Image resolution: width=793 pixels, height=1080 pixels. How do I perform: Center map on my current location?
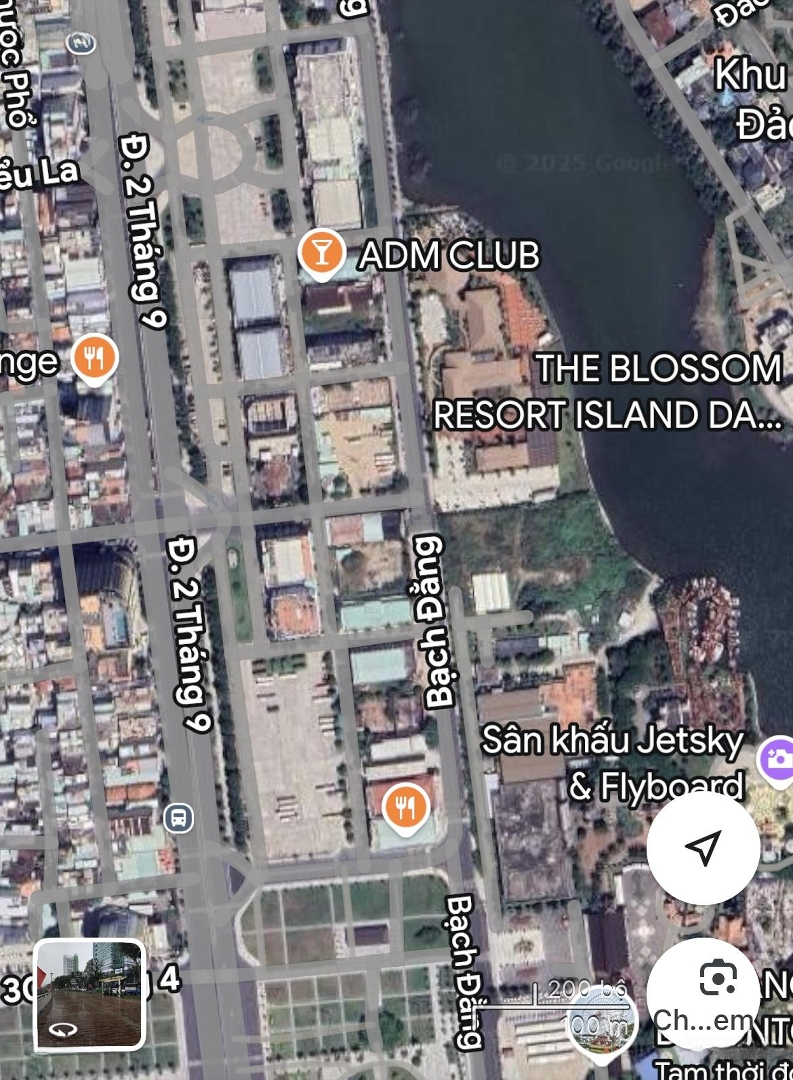[x=703, y=848]
